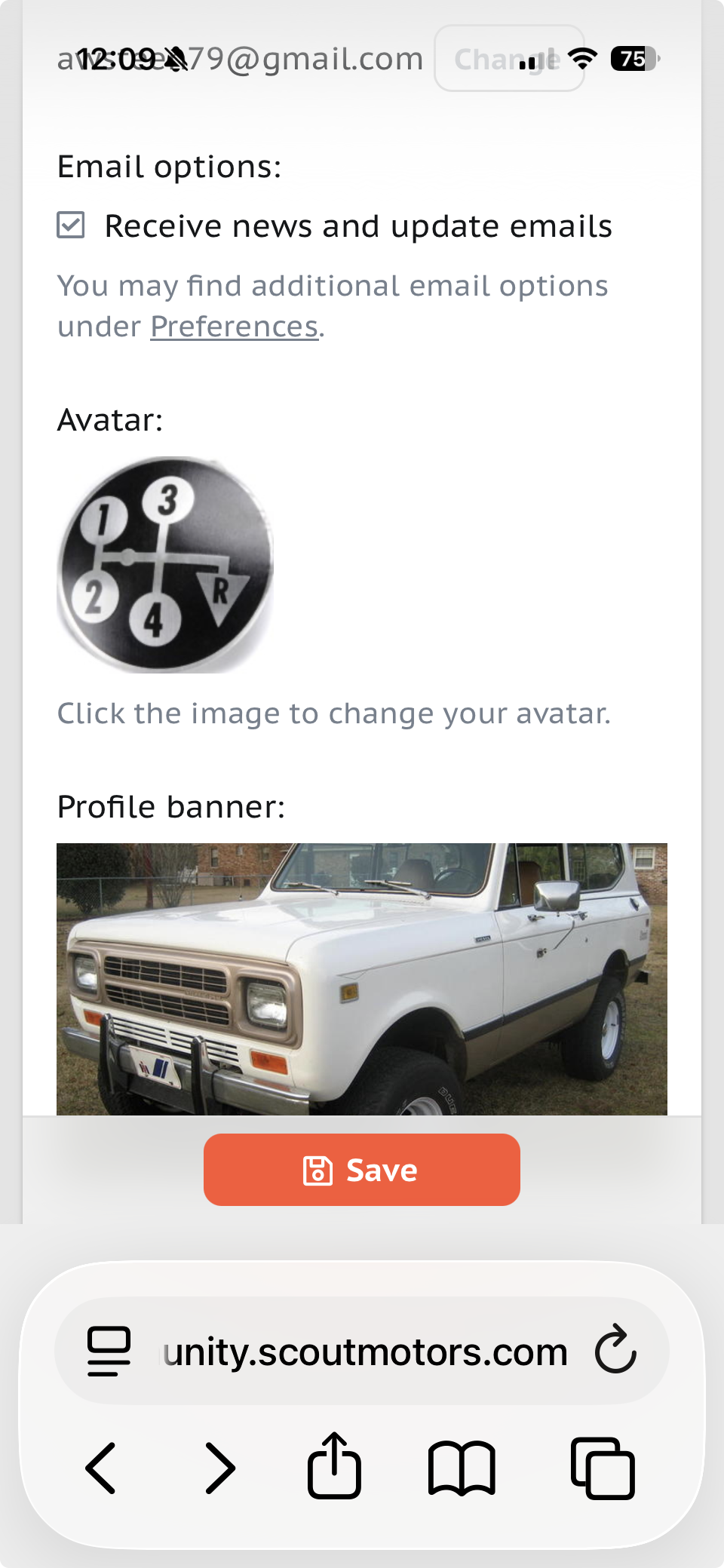Share this page
The width and height of the screenshot is (724, 1568).
[334, 1466]
